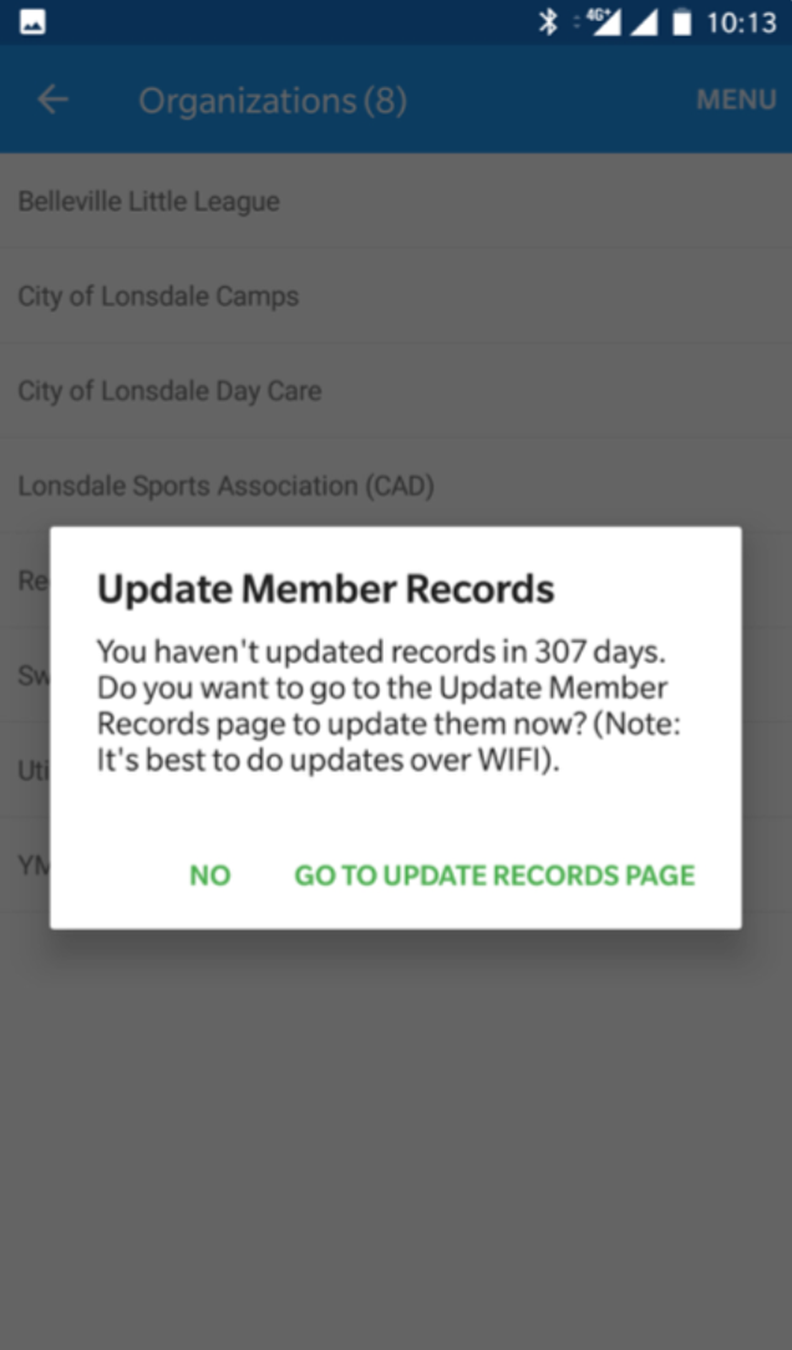Go to Update Records page
The height and width of the screenshot is (1350, 792).
click(x=494, y=876)
